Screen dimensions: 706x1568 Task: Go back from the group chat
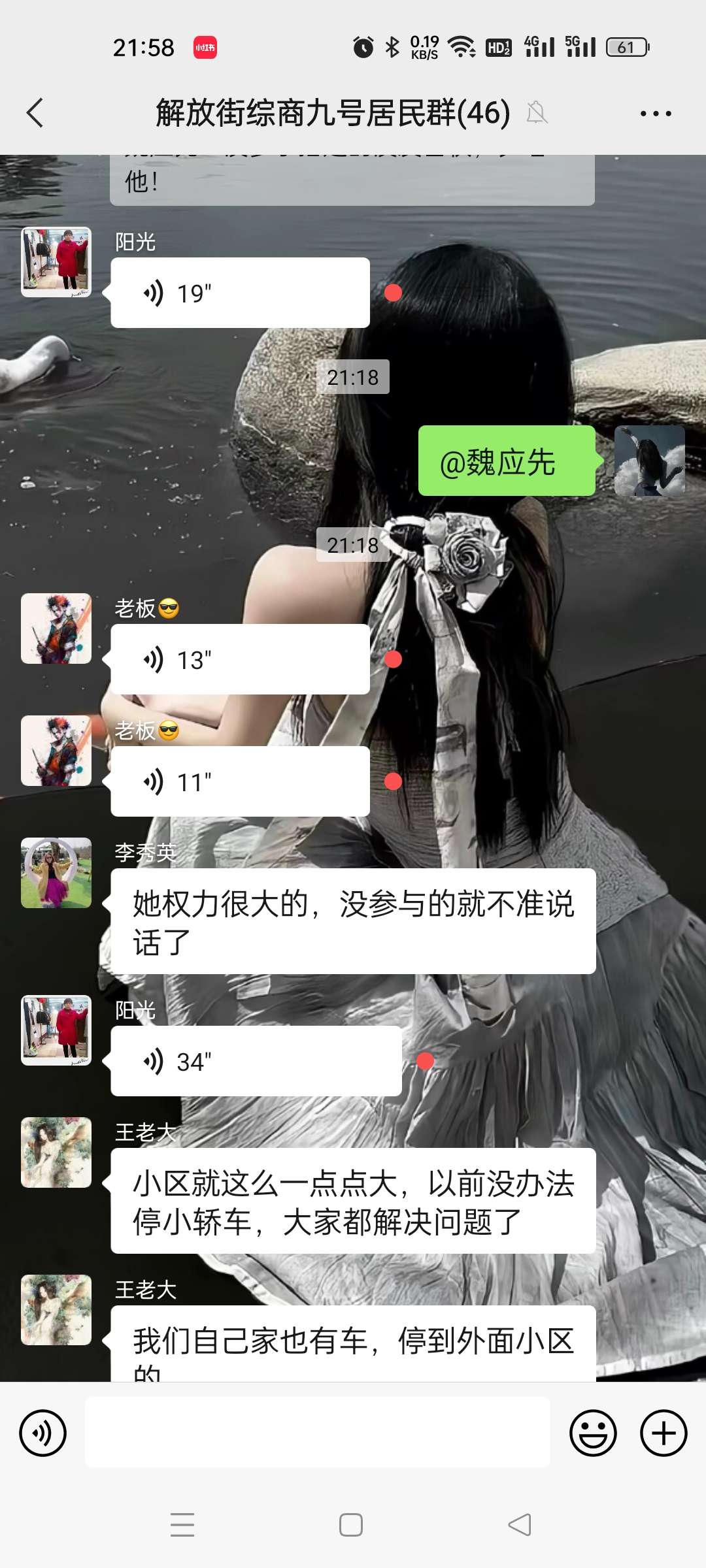(35, 113)
